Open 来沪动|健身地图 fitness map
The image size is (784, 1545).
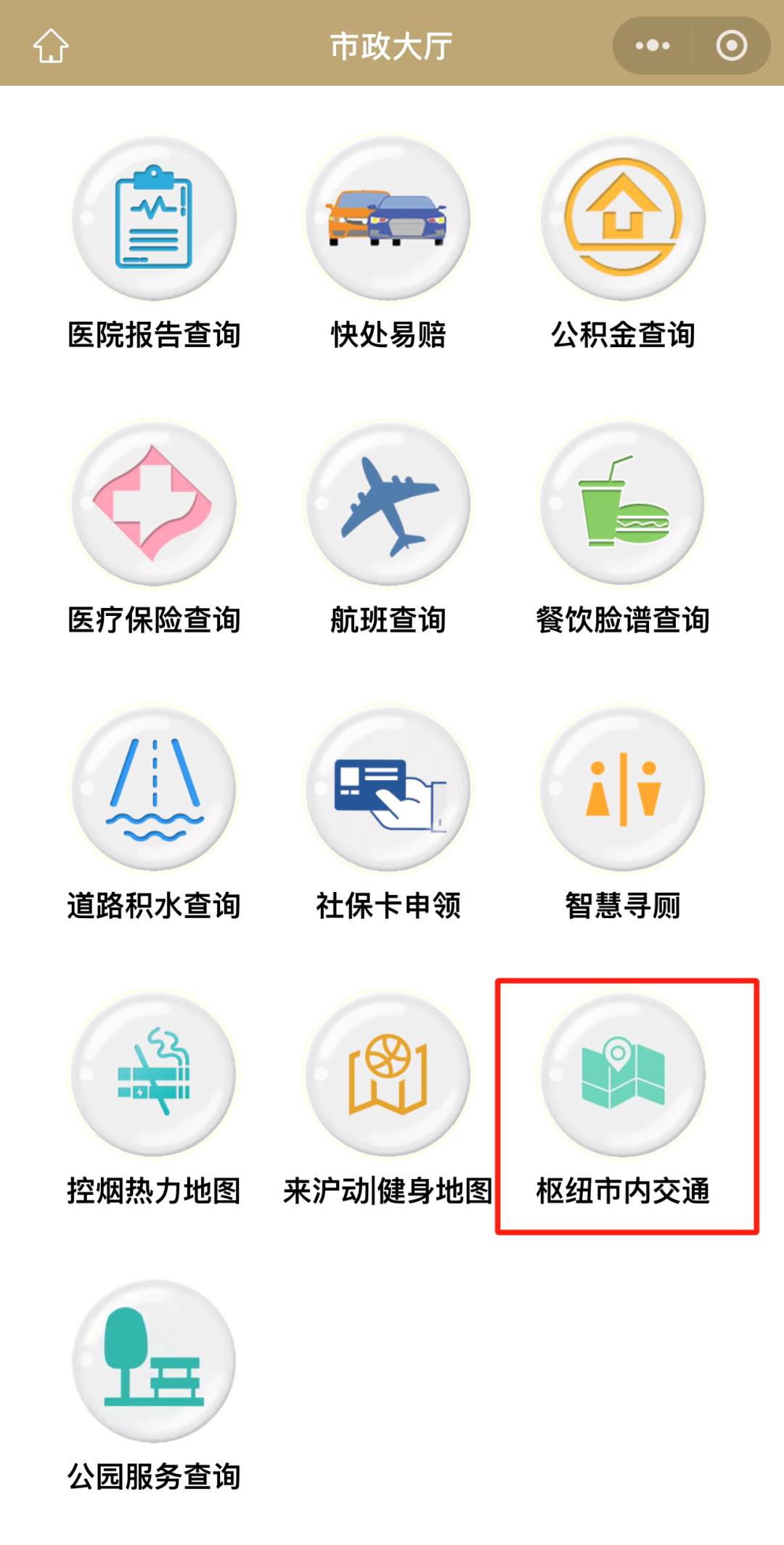click(x=388, y=1074)
